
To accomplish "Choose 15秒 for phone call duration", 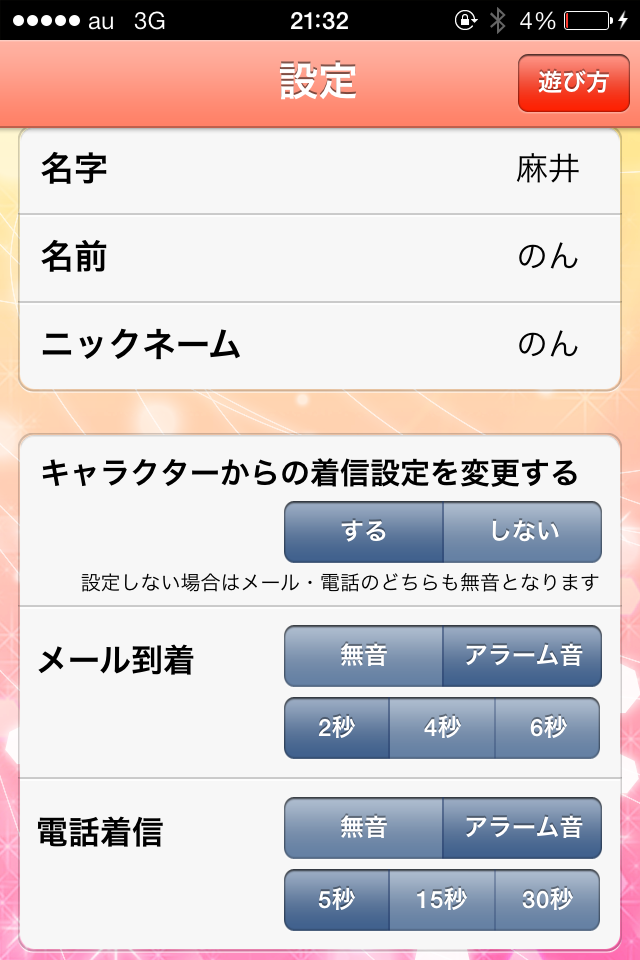I will pyautogui.click(x=442, y=900).
